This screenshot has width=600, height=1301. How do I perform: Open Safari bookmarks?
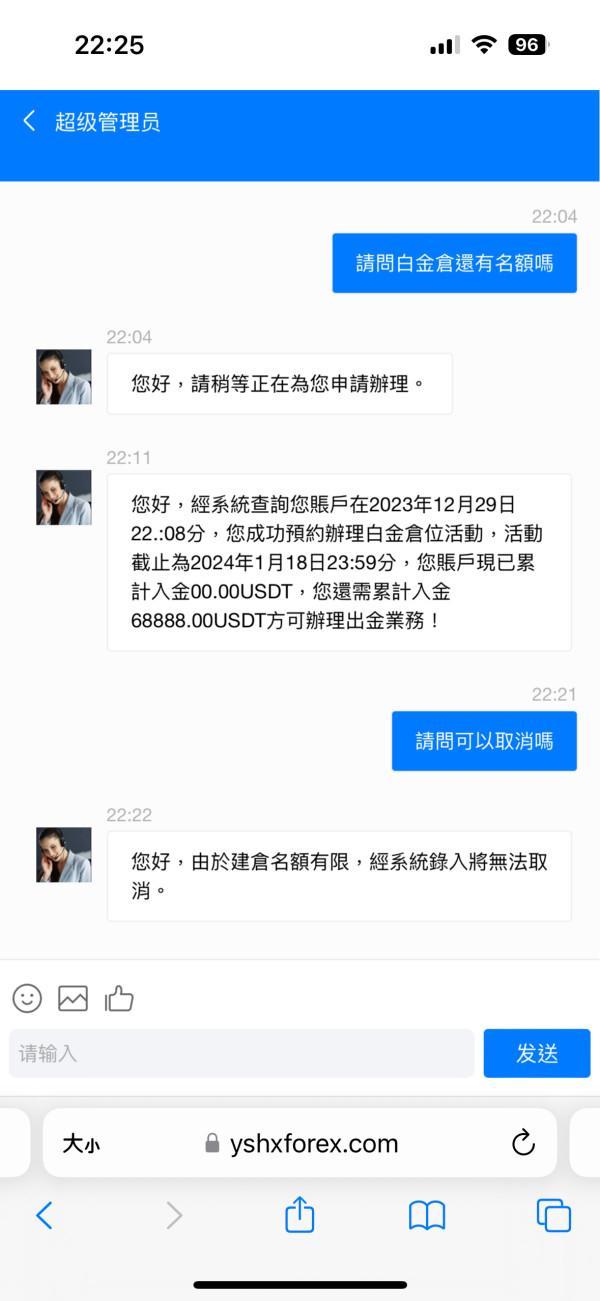coord(427,1215)
